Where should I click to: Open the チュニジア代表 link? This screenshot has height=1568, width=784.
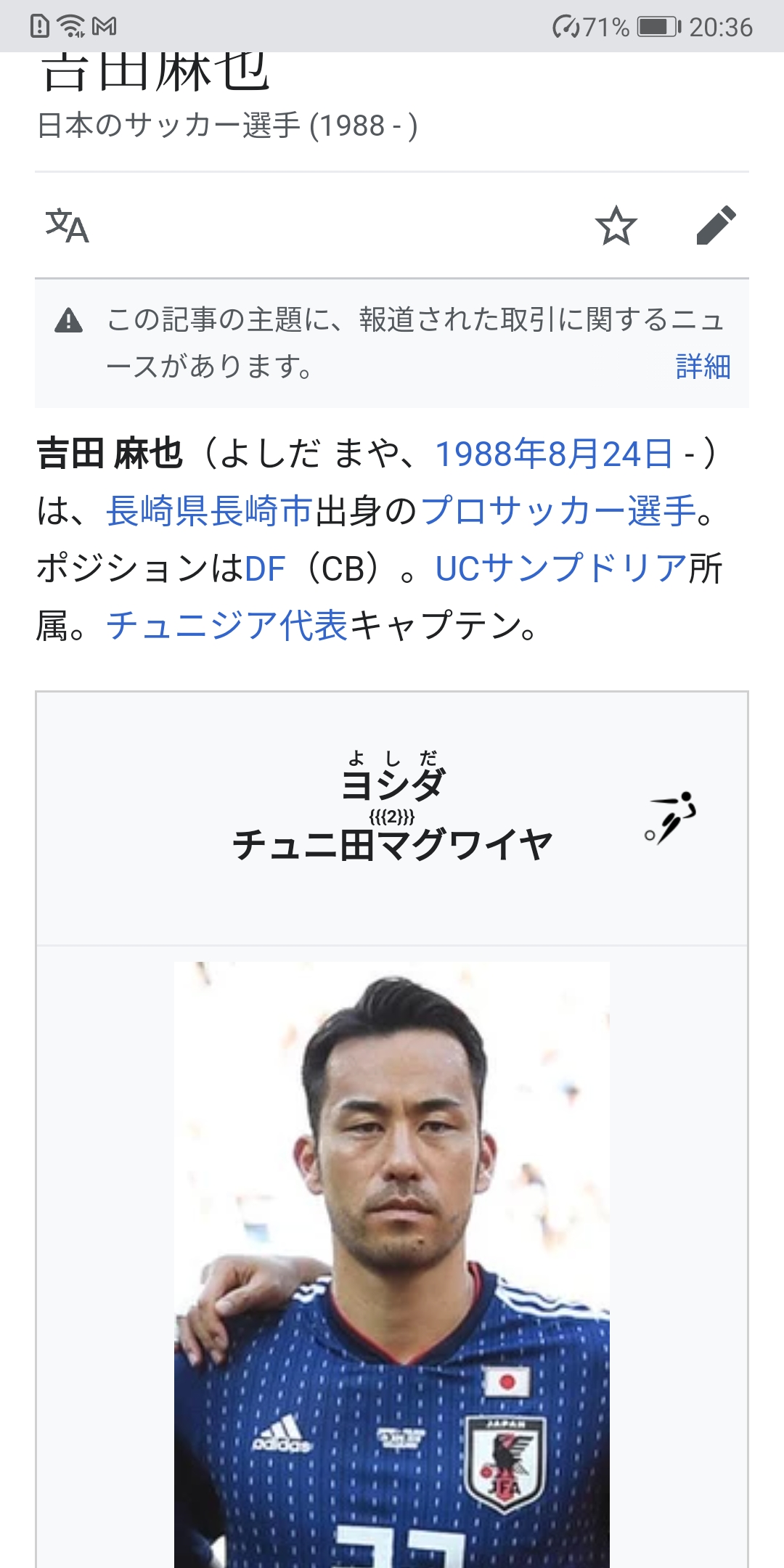(227, 625)
